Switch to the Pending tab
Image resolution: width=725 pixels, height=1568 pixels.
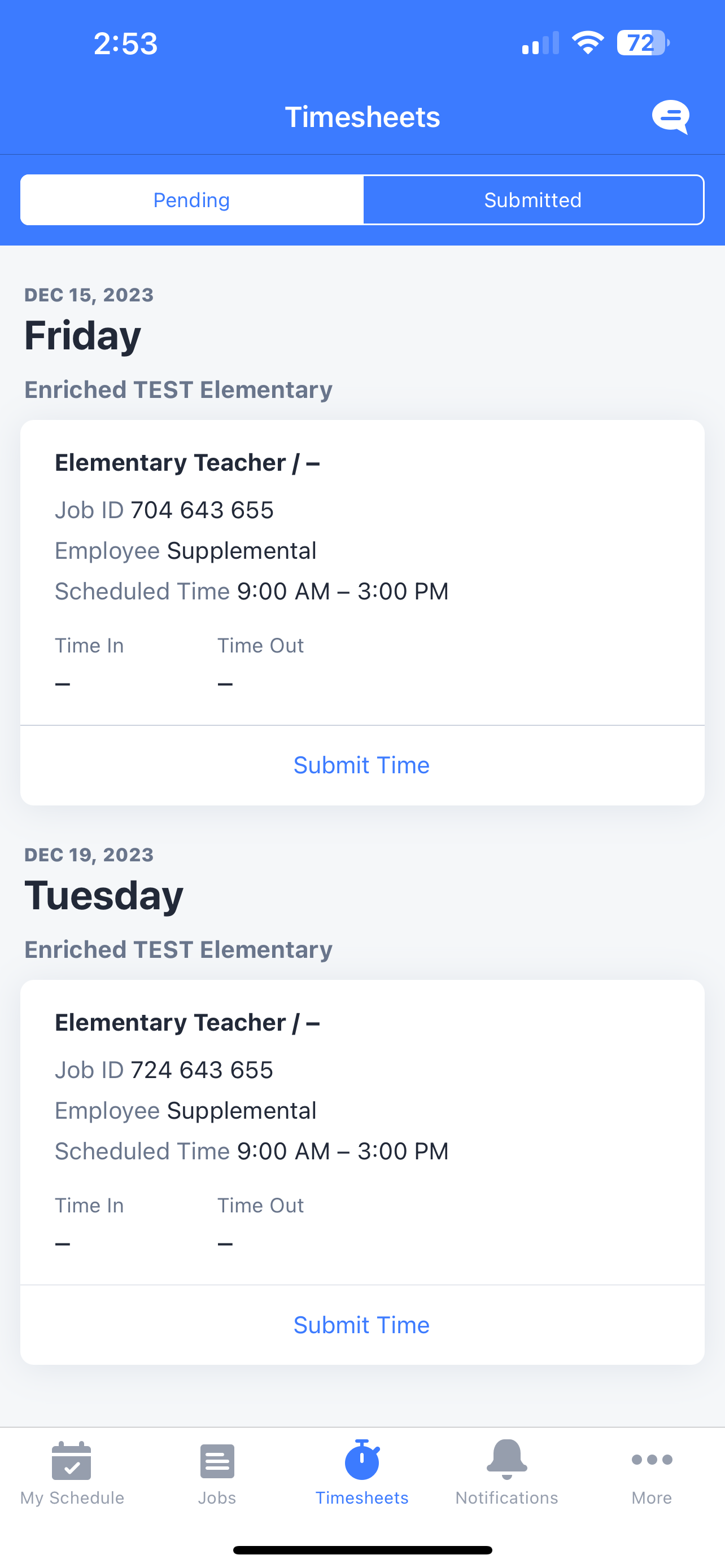[191, 200]
